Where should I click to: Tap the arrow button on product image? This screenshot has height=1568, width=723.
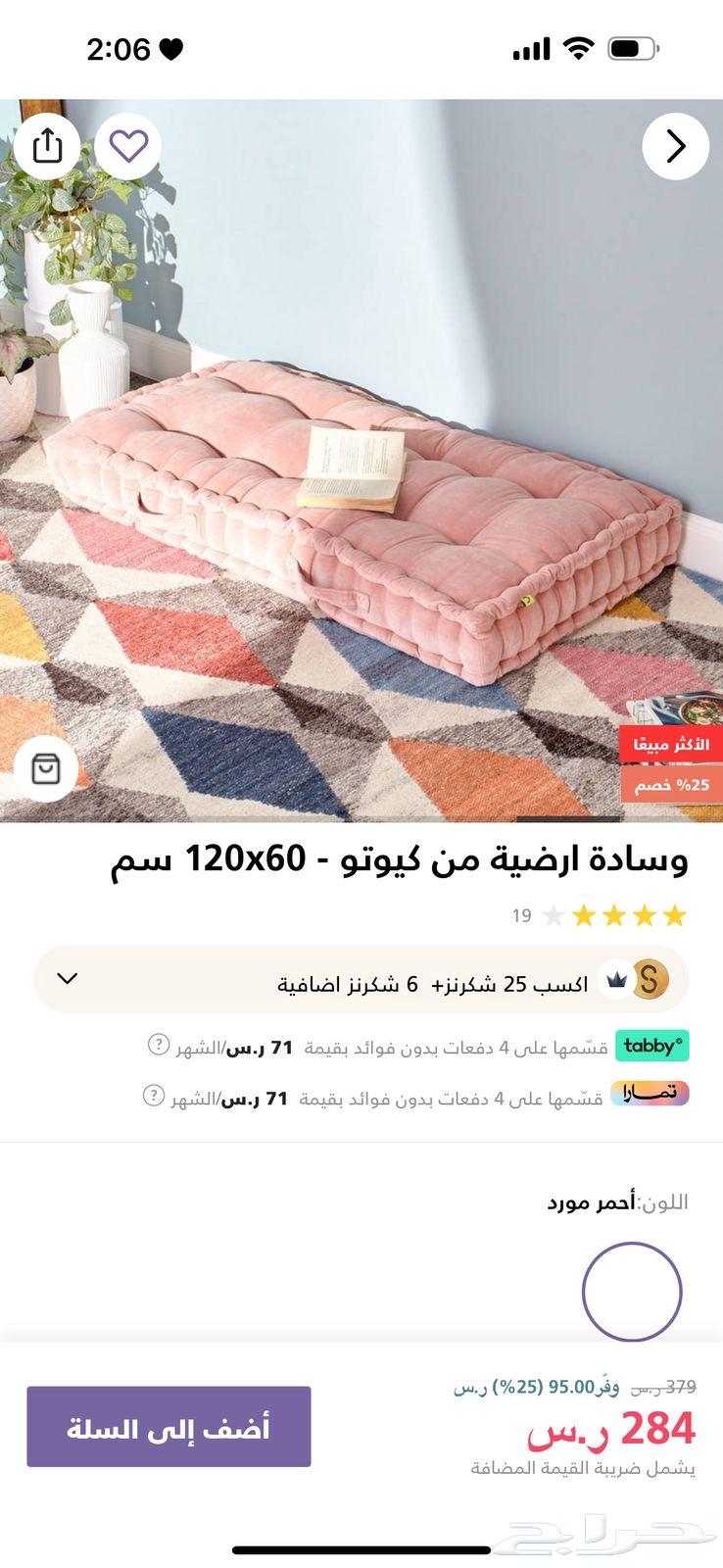(x=675, y=146)
